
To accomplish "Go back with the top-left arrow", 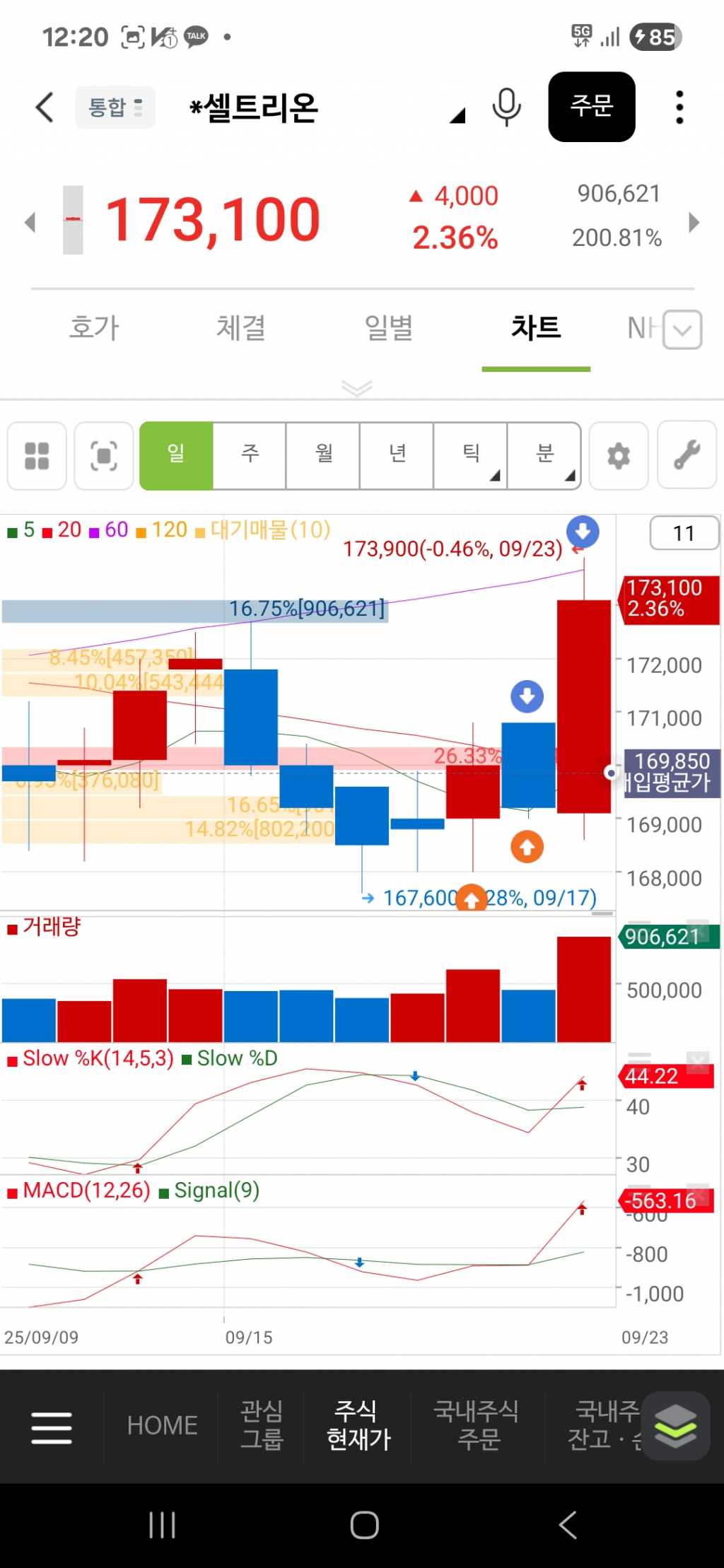I will [45, 107].
